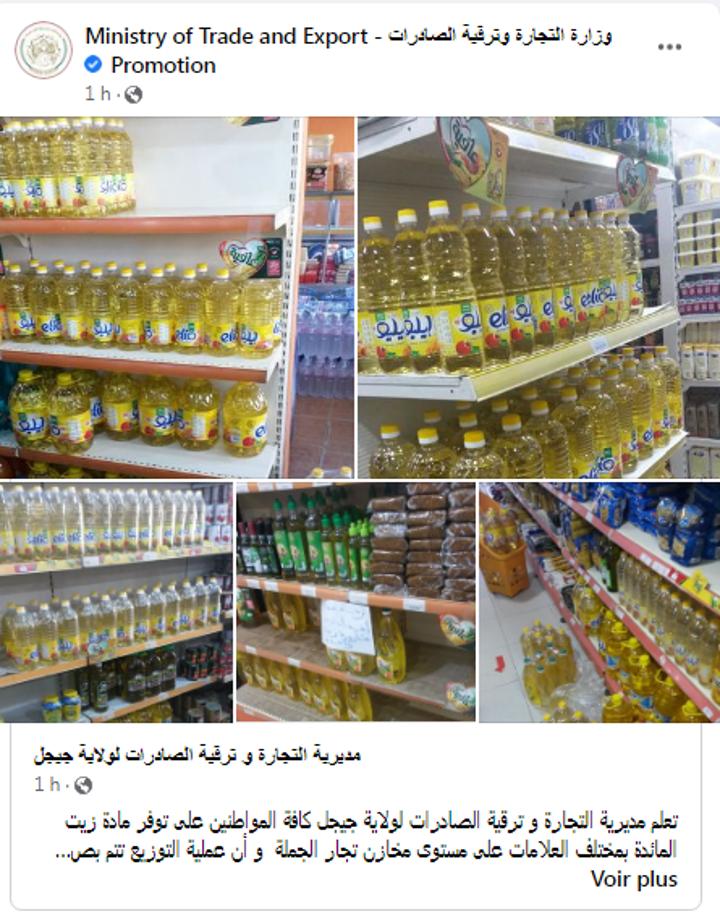View the bottom-middle photo with handwritten sign
The height and width of the screenshot is (914, 720).
[355, 603]
